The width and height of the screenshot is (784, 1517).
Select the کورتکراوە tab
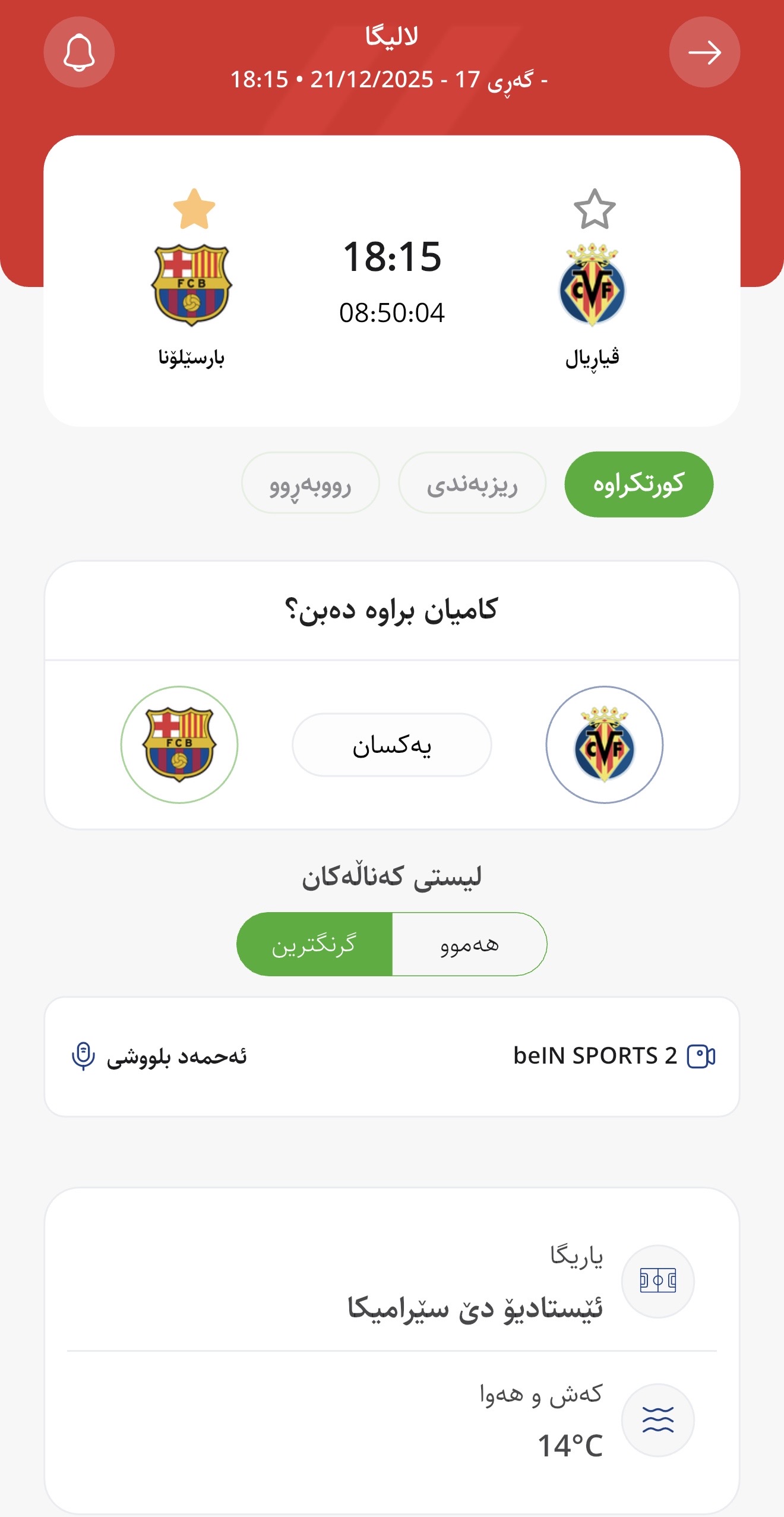638,484
